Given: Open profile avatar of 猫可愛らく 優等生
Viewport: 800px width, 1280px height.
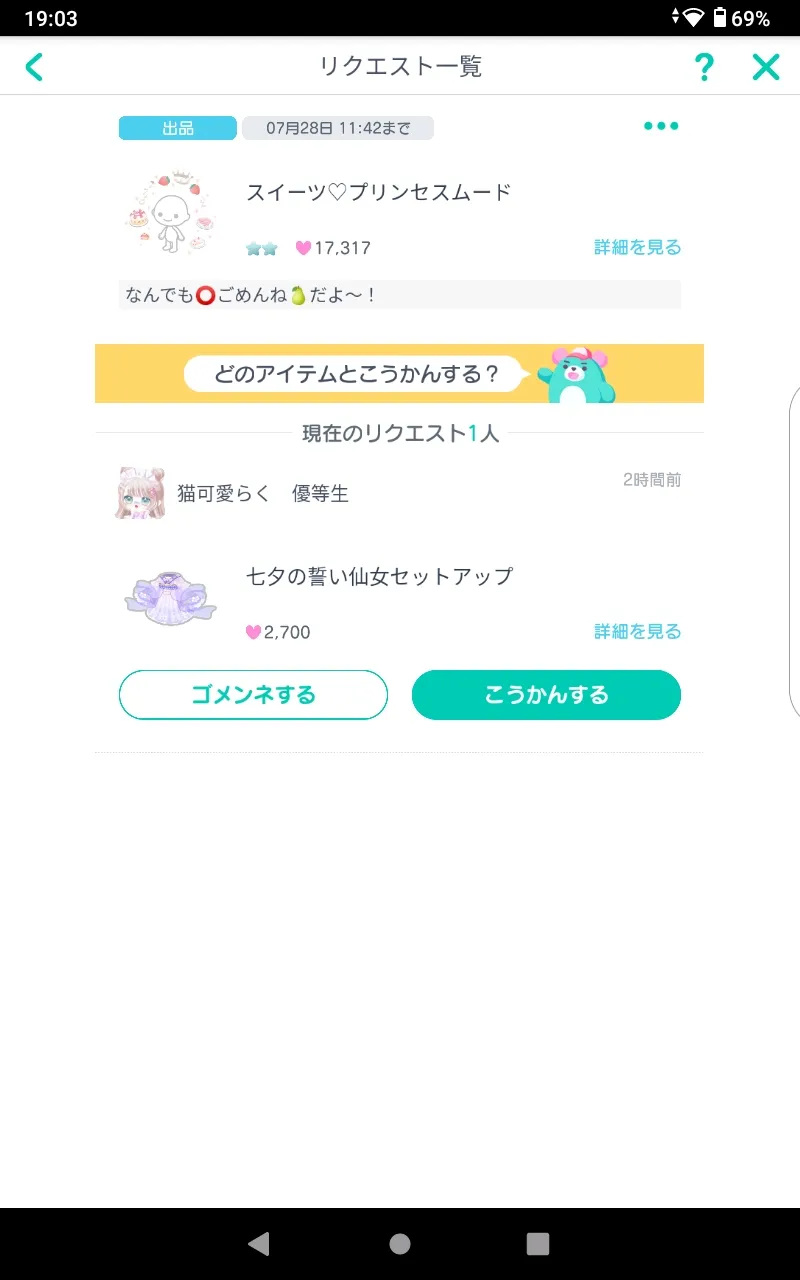Looking at the screenshot, I should click(x=139, y=493).
